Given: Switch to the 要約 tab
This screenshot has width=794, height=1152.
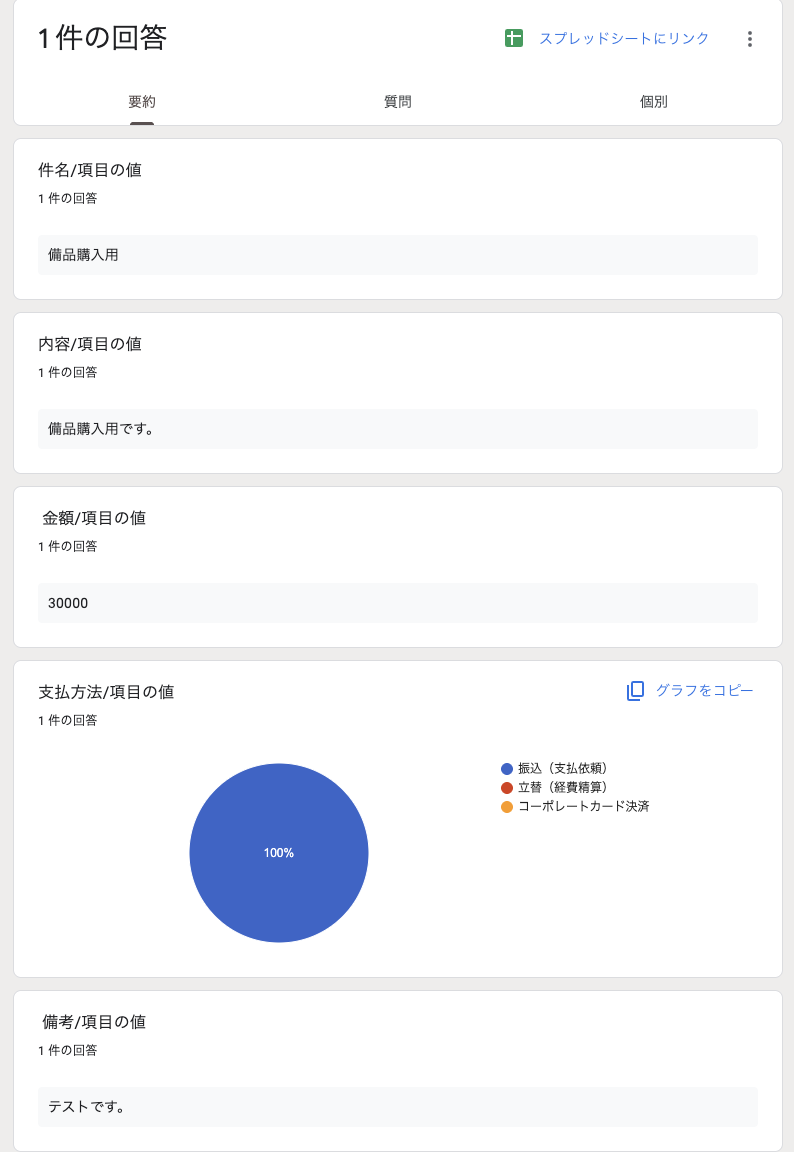Looking at the screenshot, I should [142, 102].
